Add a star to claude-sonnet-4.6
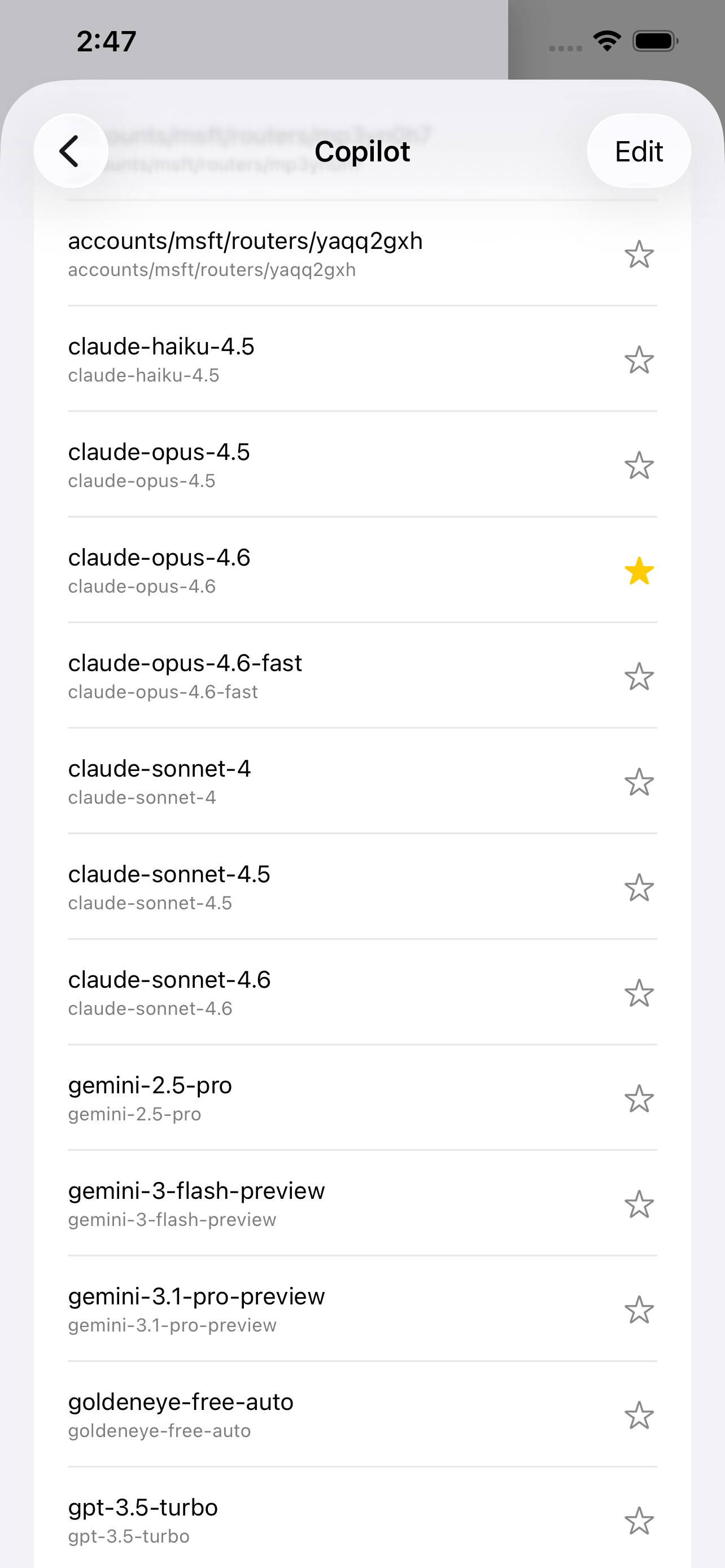 (639, 993)
